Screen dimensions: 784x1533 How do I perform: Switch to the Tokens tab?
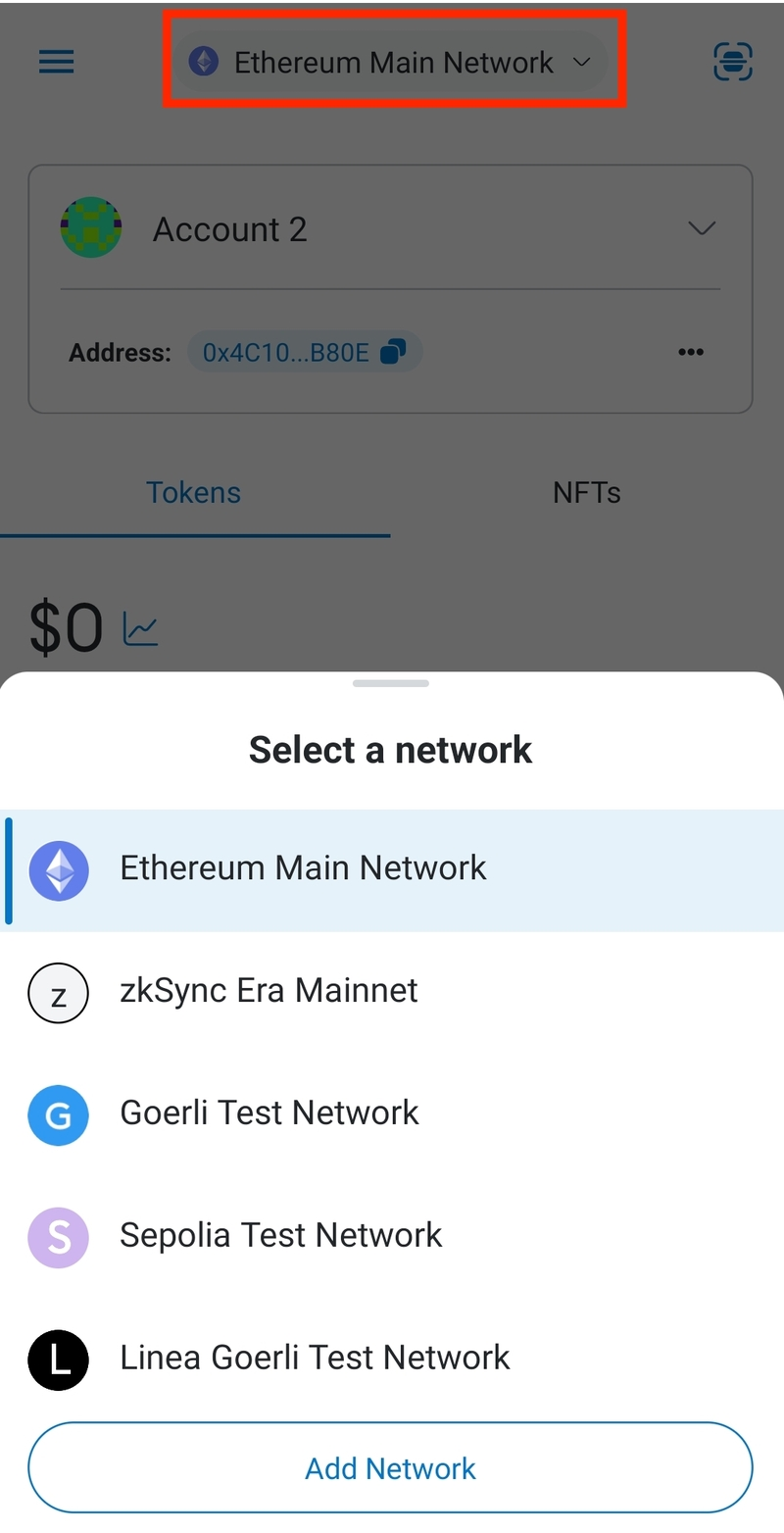pyautogui.click(x=194, y=492)
